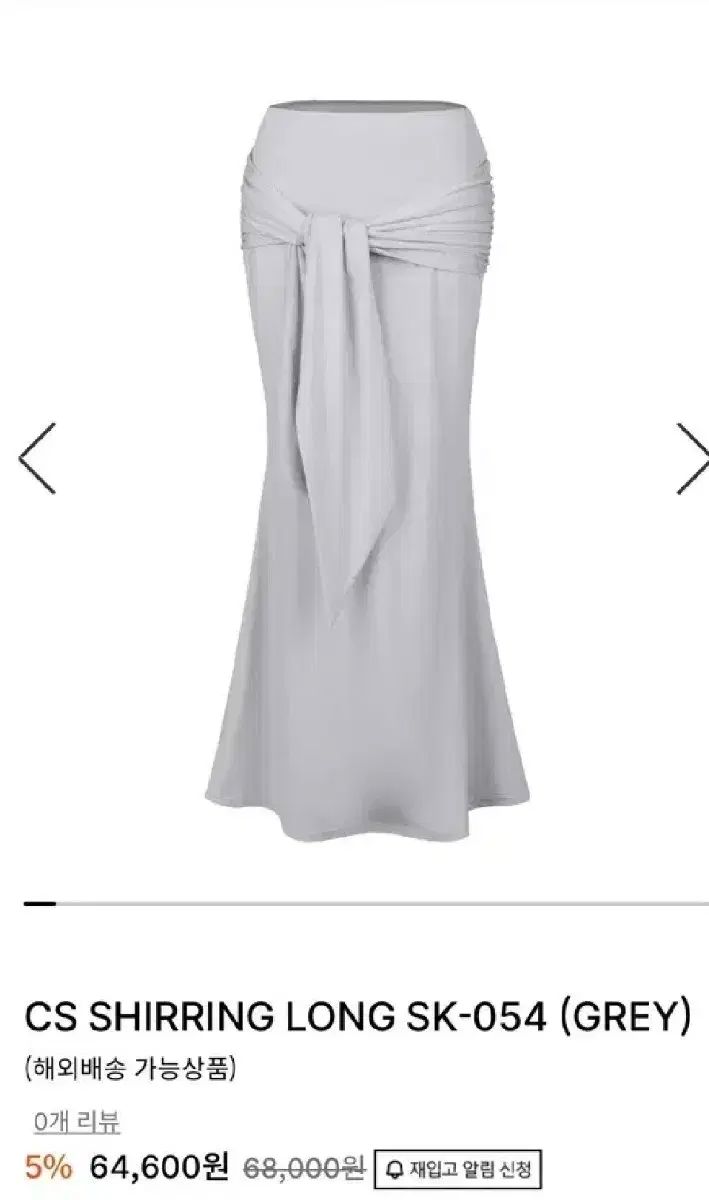Image resolution: width=709 pixels, height=1200 pixels.
Task: Tap the 재입고 알림 신청 restock alert button
Action: tap(457, 1167)
